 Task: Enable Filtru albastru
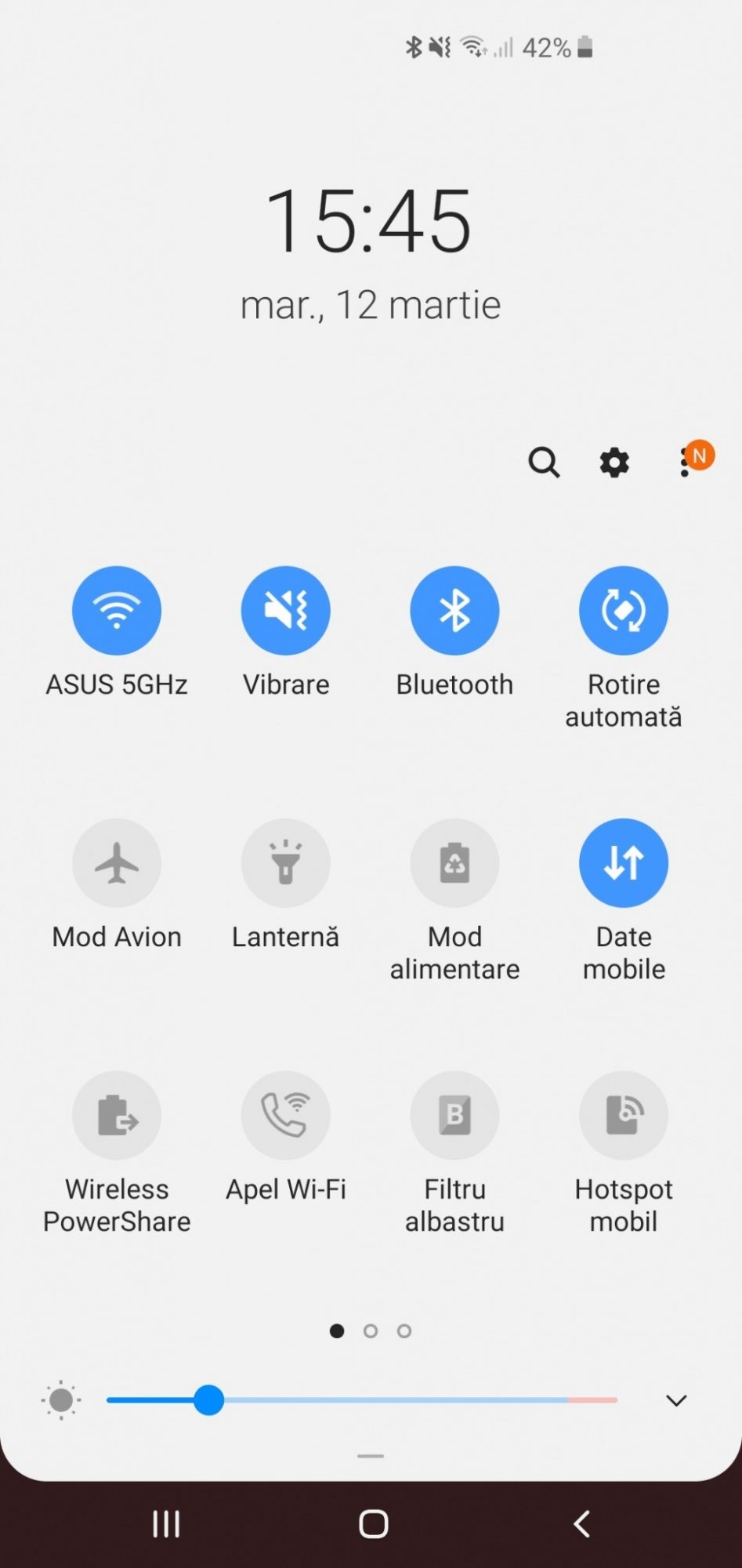pyautogui.click(x=454, y=1116)
